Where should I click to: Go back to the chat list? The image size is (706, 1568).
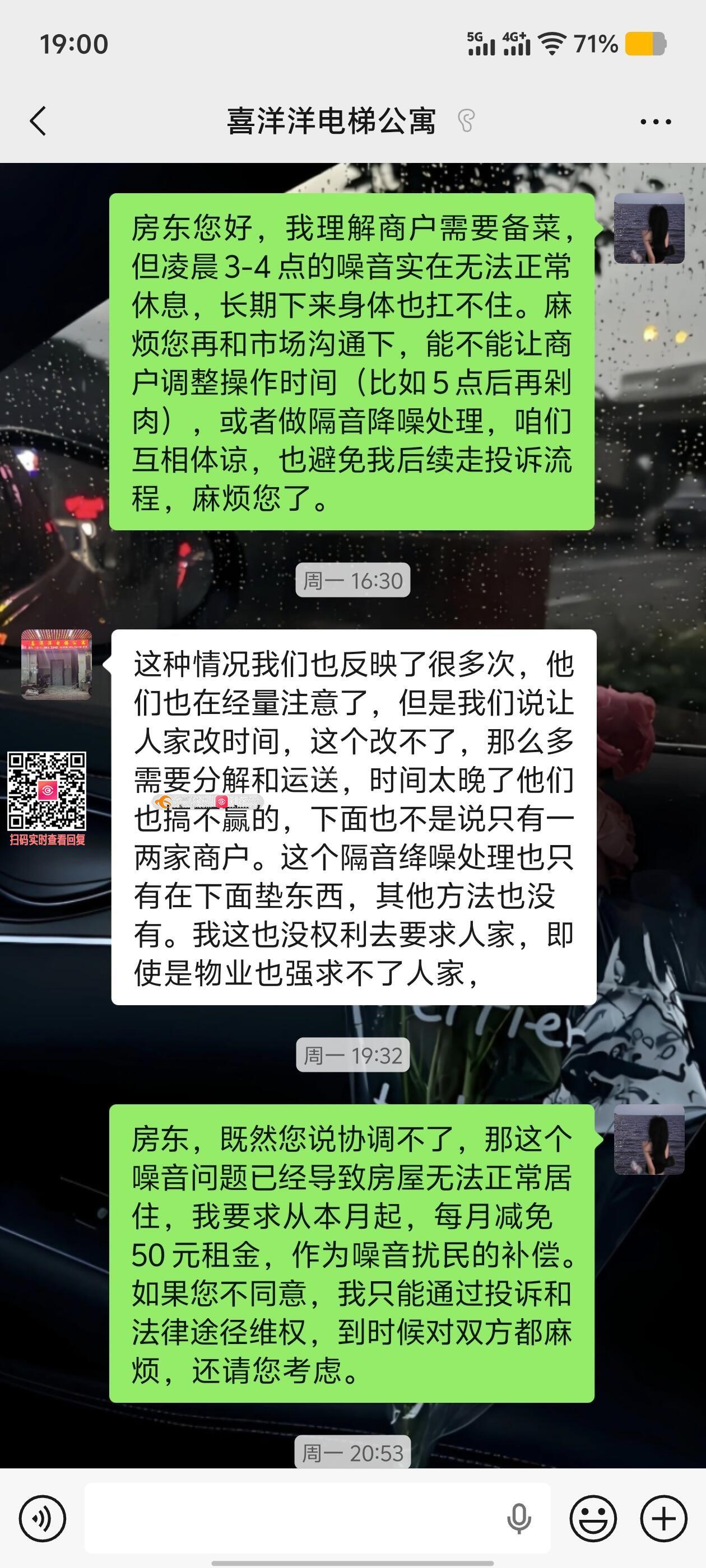coord(38,121)
